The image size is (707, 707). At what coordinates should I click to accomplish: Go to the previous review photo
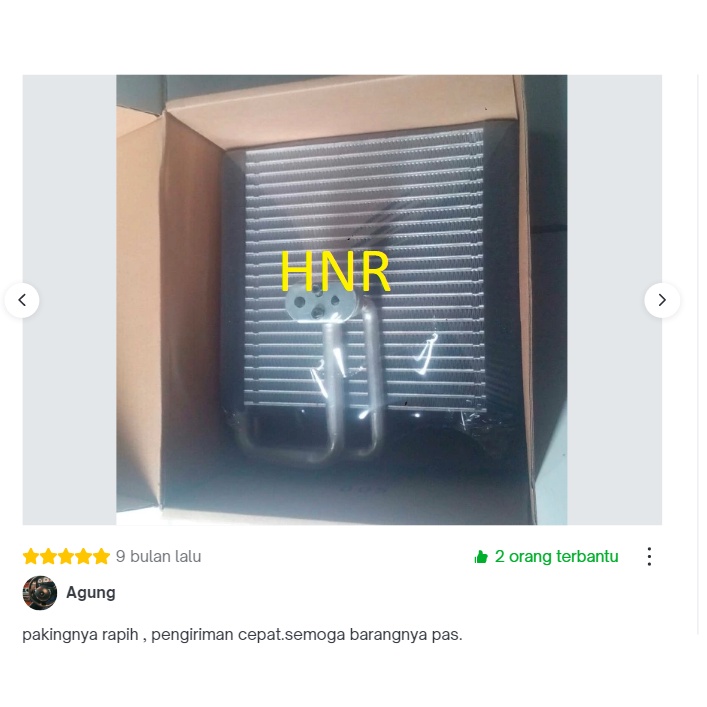click(22, 300)
